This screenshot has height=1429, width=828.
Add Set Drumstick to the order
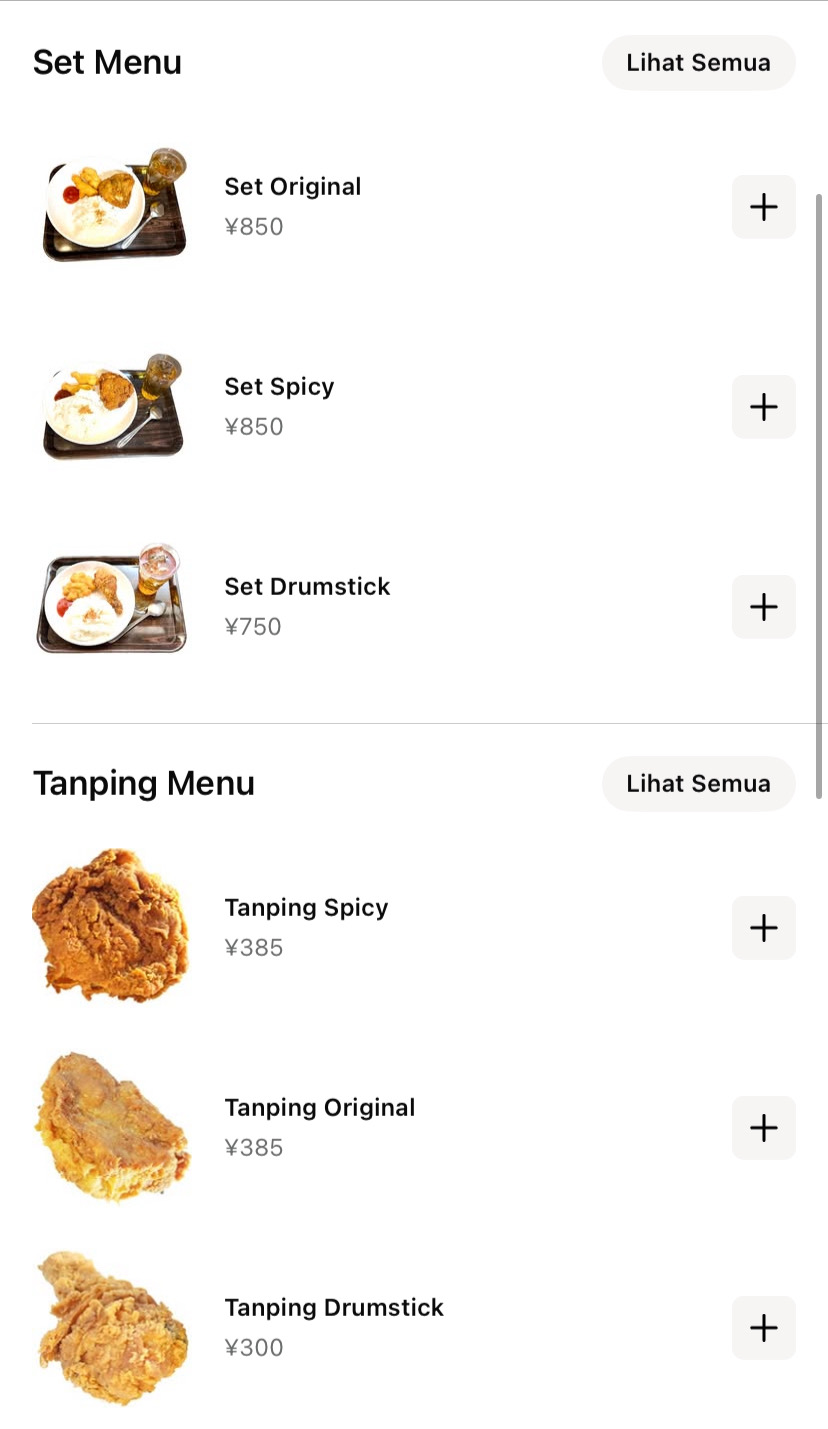point(763,607)
